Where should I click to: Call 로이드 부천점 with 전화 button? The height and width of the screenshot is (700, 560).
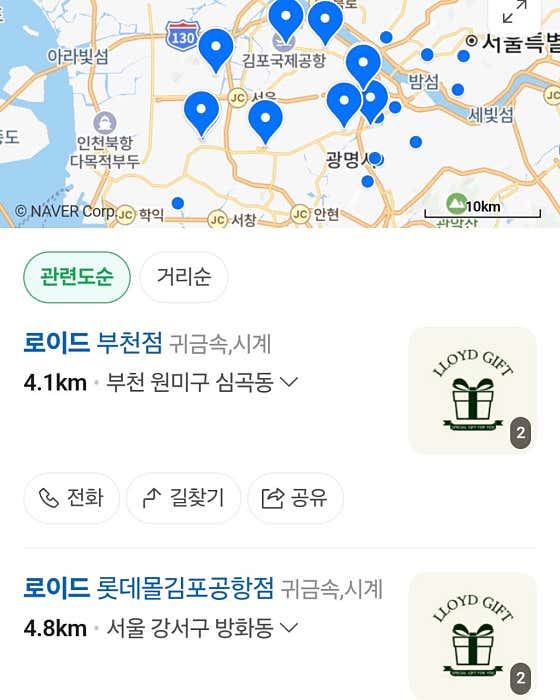pyautogui.click(x=71, y=498)
